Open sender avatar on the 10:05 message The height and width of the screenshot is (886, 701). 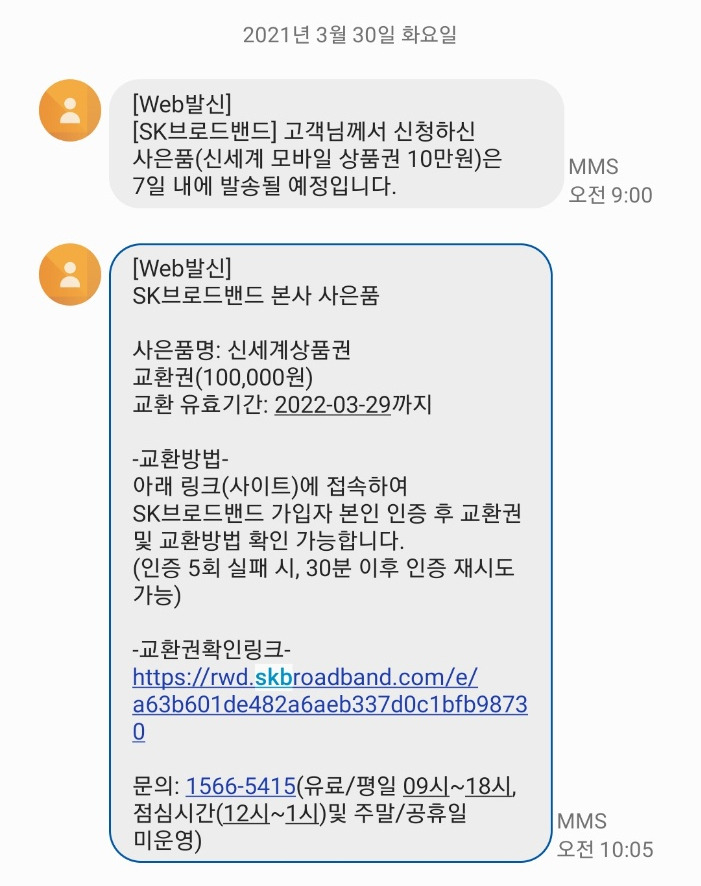click(x=70, y=274)
